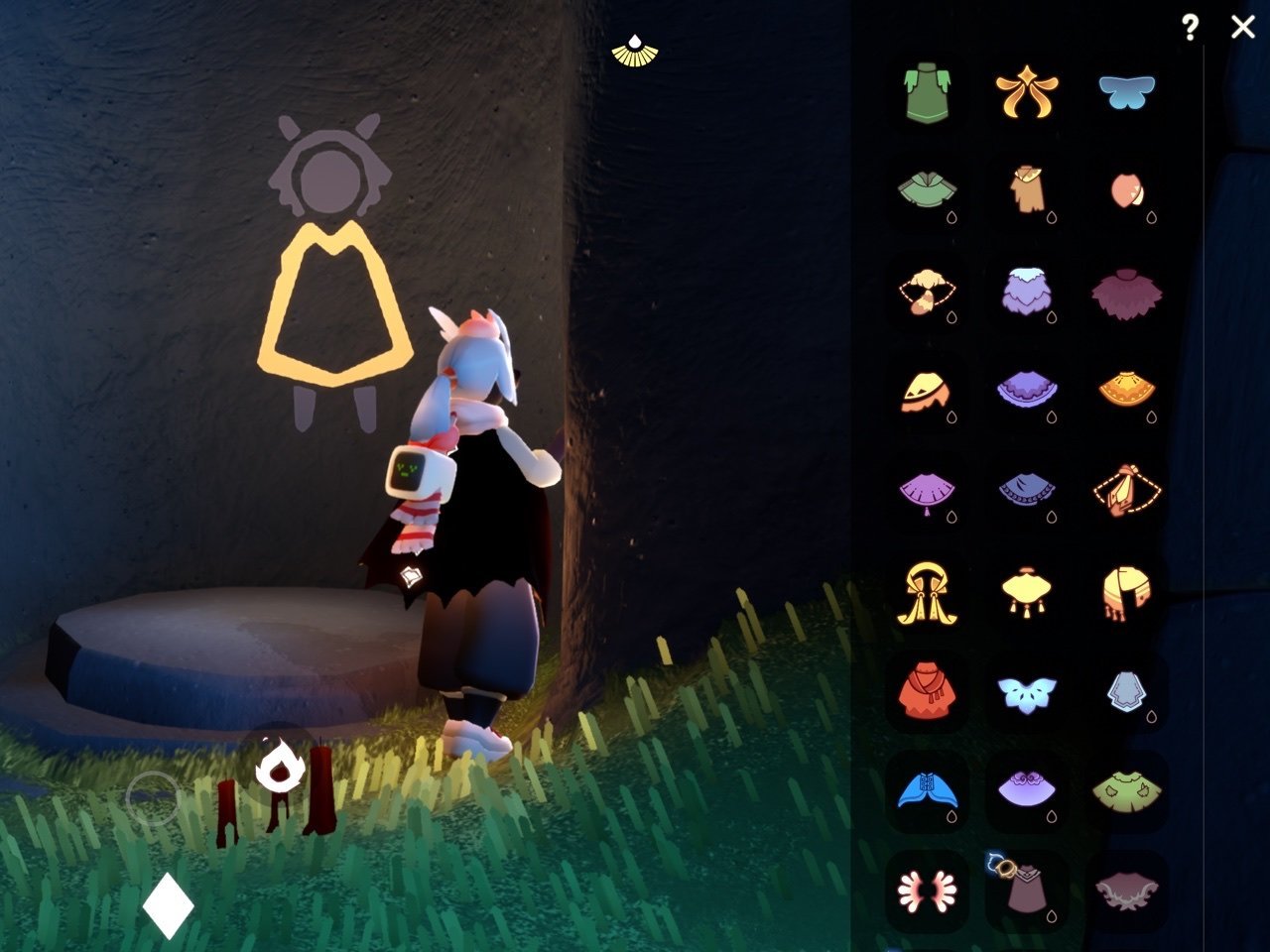Tap the white diamond button
This screenshot has width=1270, height=952.
click(168, 905)
